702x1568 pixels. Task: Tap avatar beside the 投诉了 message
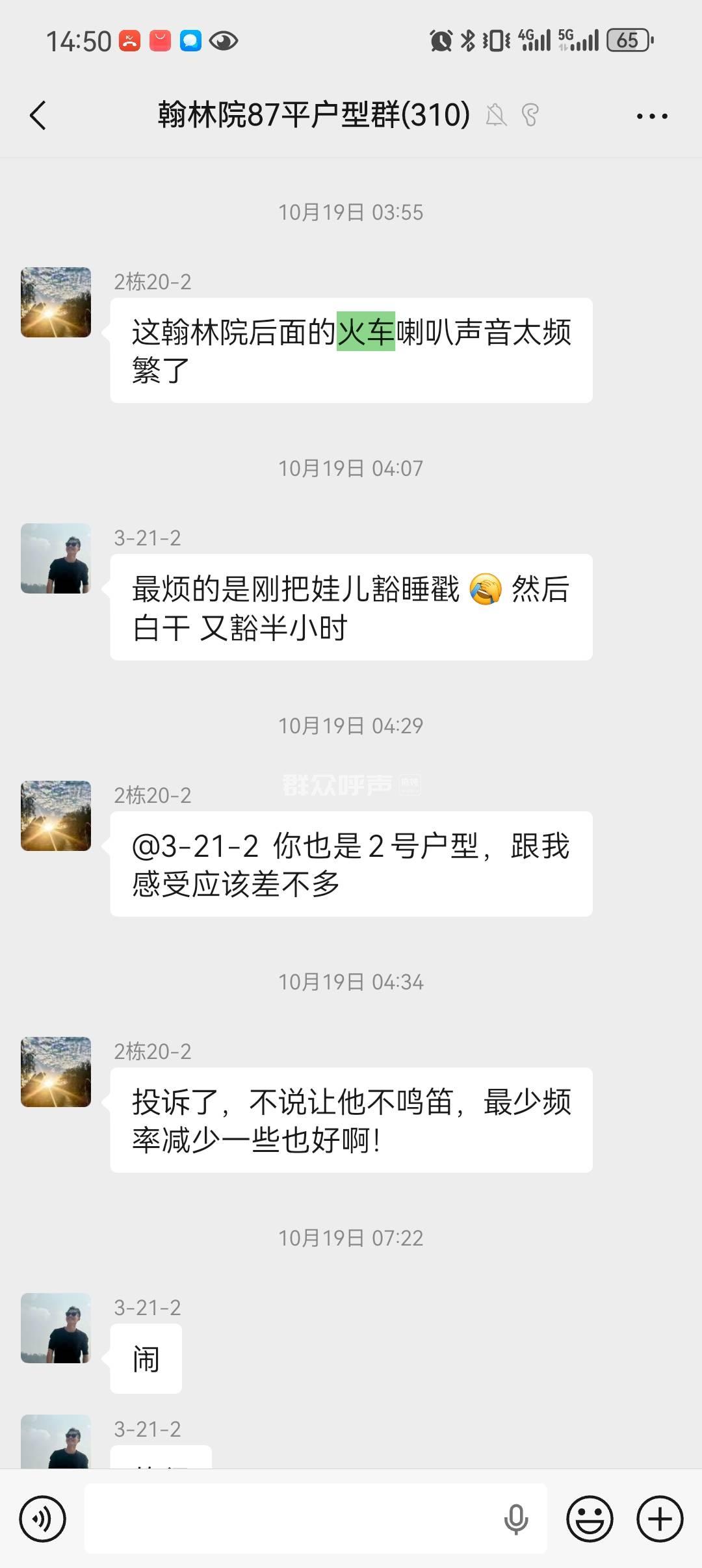[x=56, y=1072]
